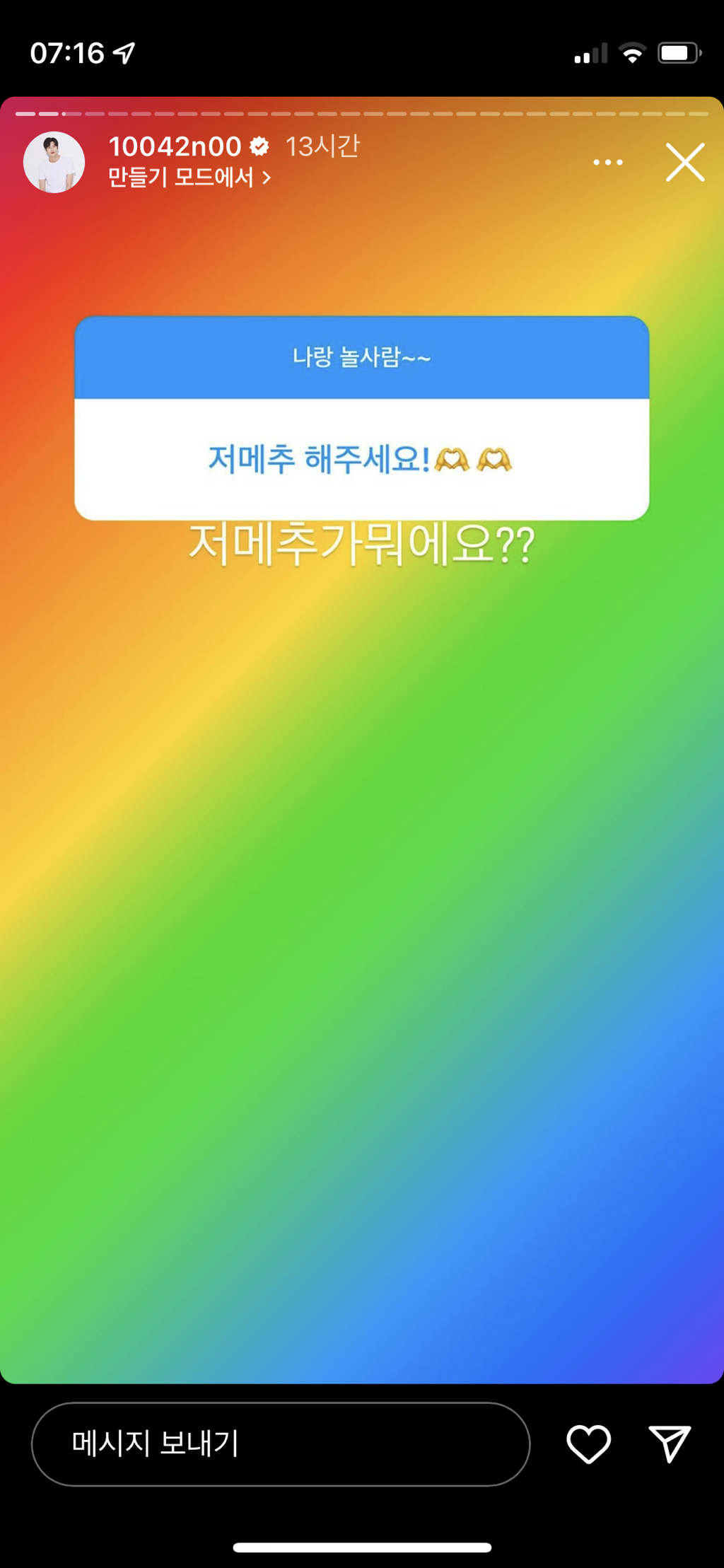Share the story via paper plane icon
The image size is (724, 1568).
pos(670,1443)
